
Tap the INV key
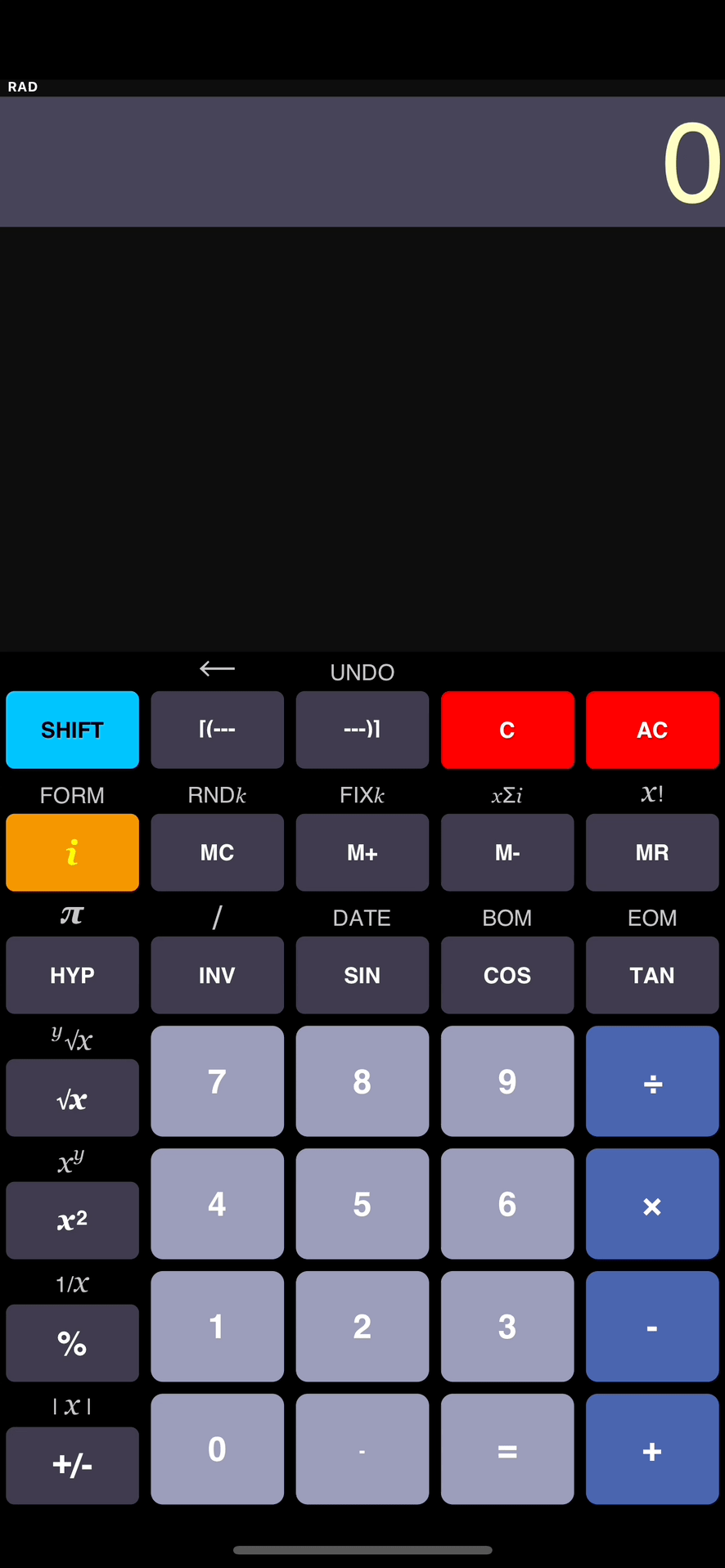(x=217, y=975)
